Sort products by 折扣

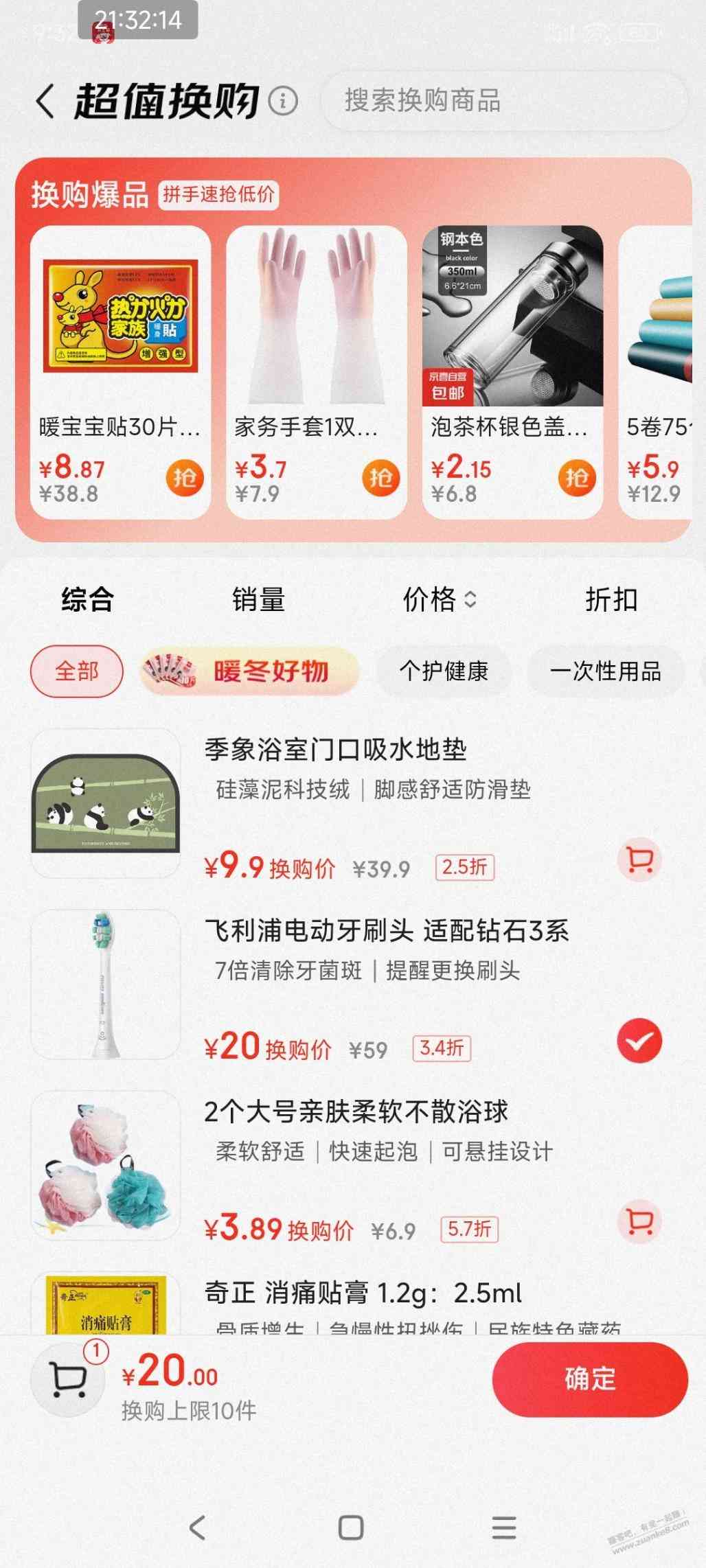(x=611, y=599)
